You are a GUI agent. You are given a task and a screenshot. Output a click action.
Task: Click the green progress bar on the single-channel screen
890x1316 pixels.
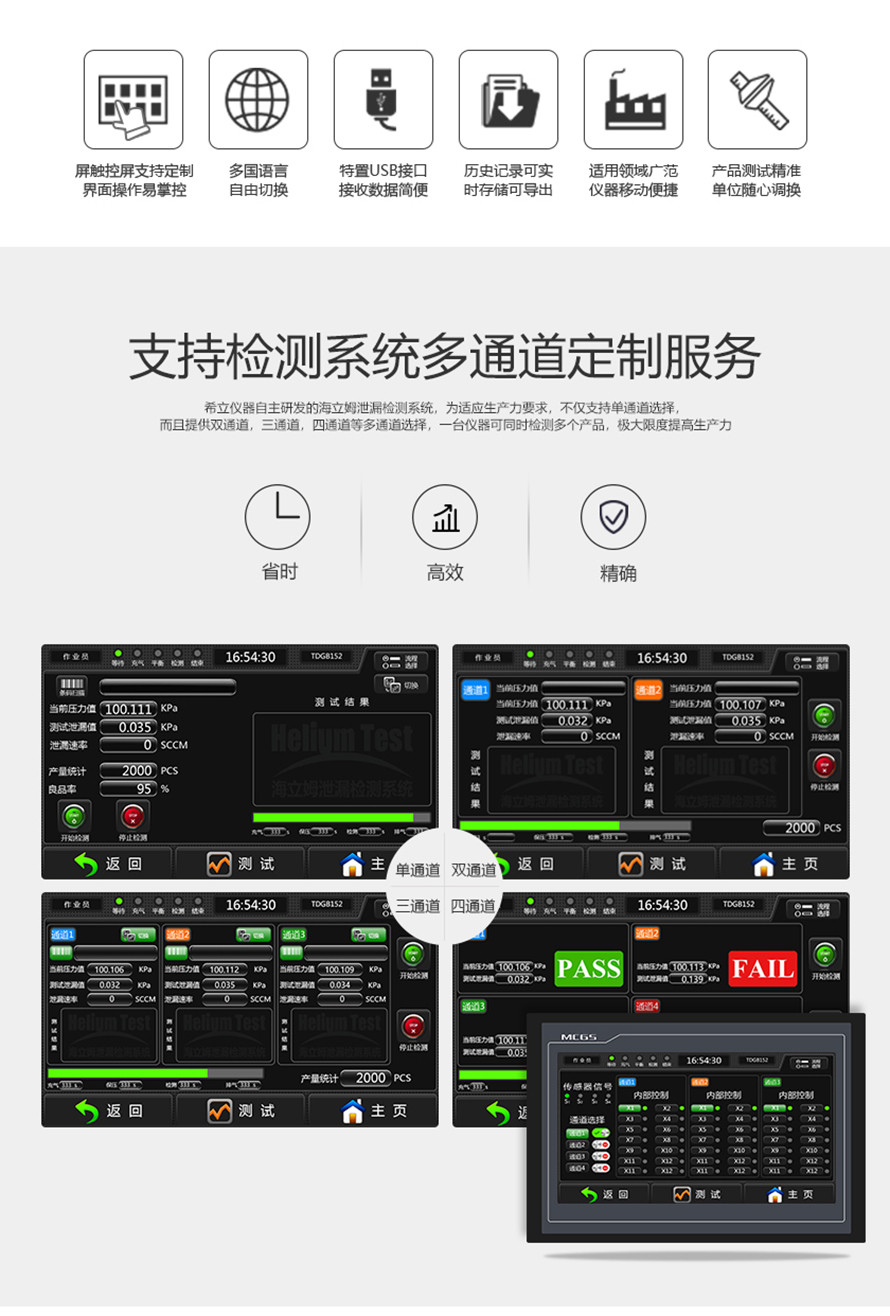pos(333,816)
